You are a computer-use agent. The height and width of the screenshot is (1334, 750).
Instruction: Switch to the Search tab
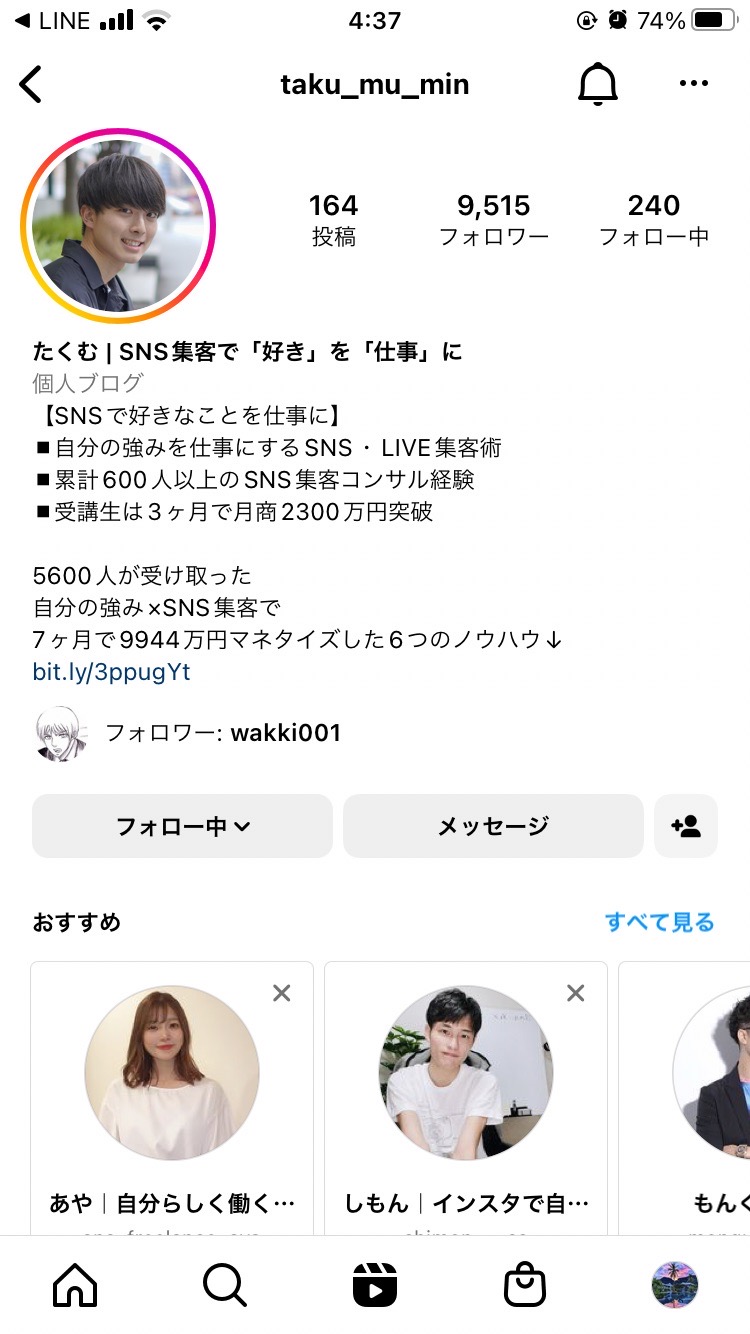coord(225,1285)
